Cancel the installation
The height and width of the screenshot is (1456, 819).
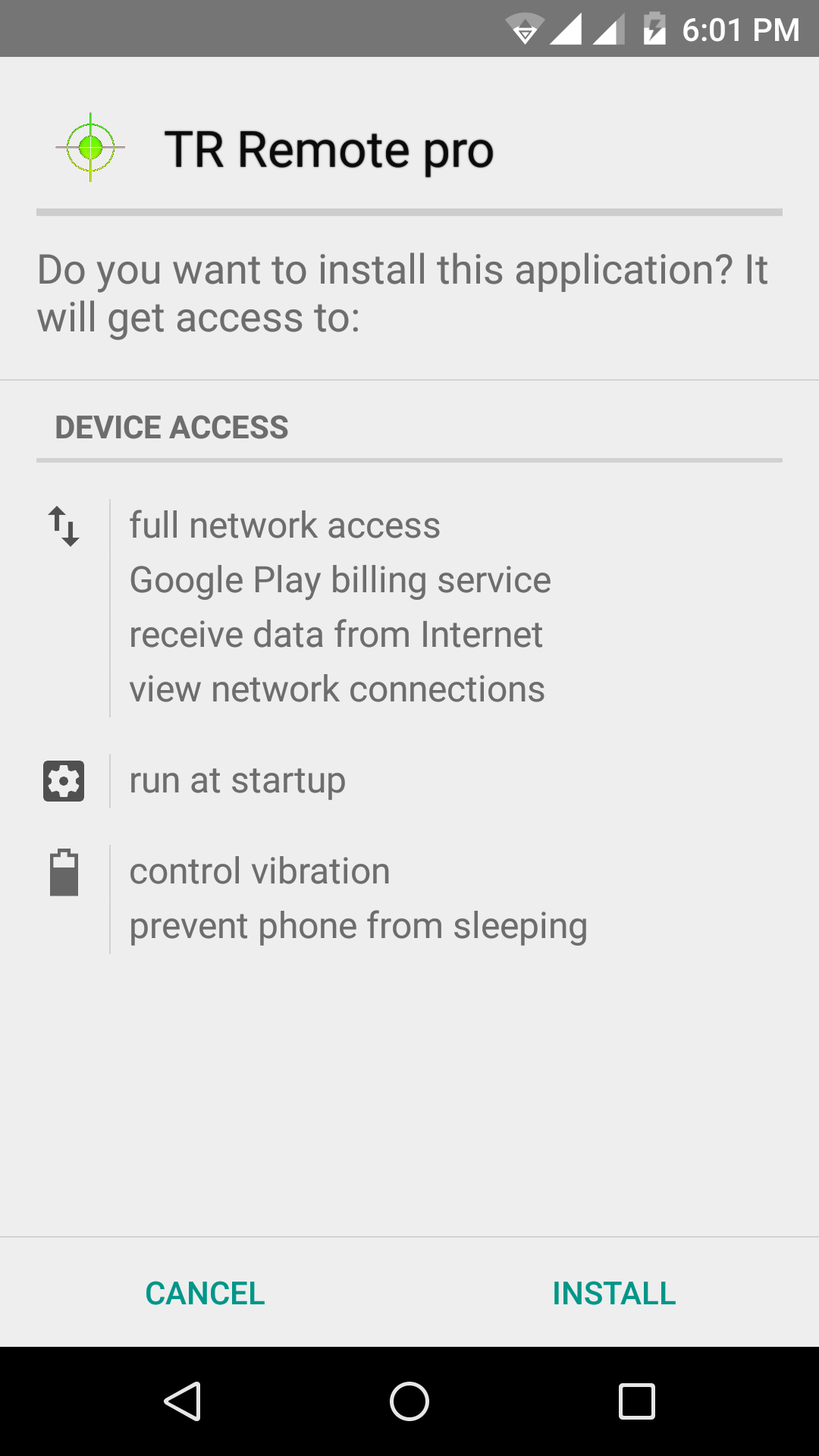click(x=205, y=1294)
